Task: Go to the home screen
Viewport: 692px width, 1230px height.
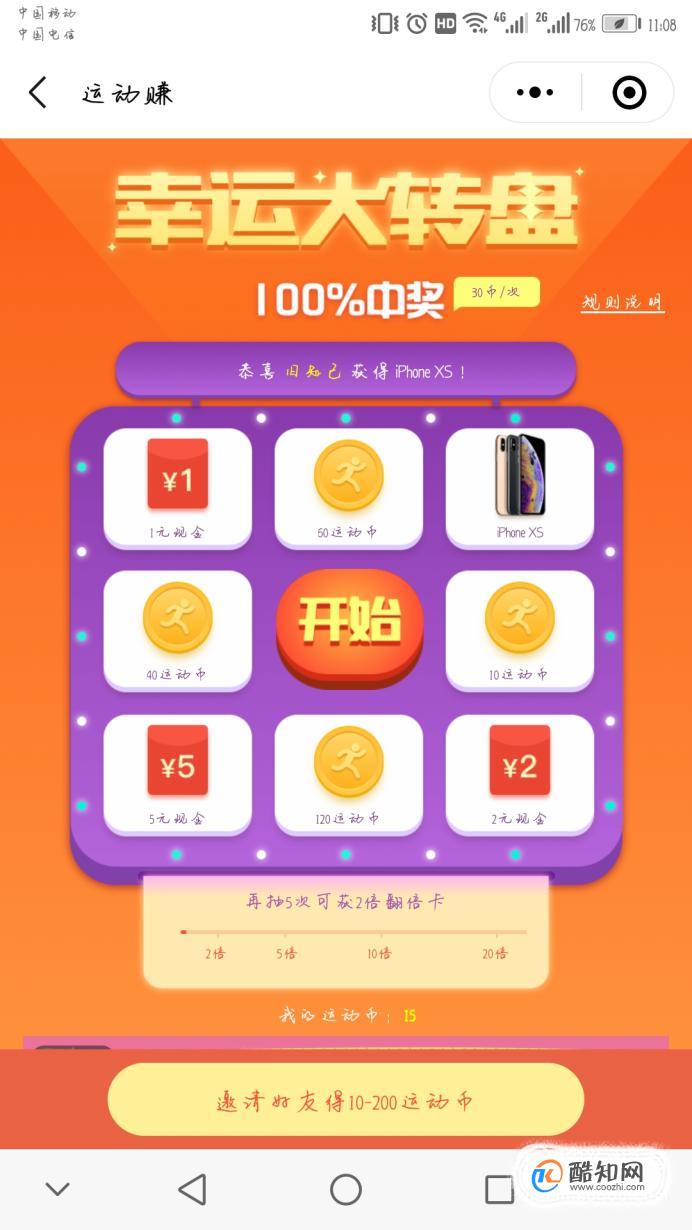Action: (x=346, y=1189)
